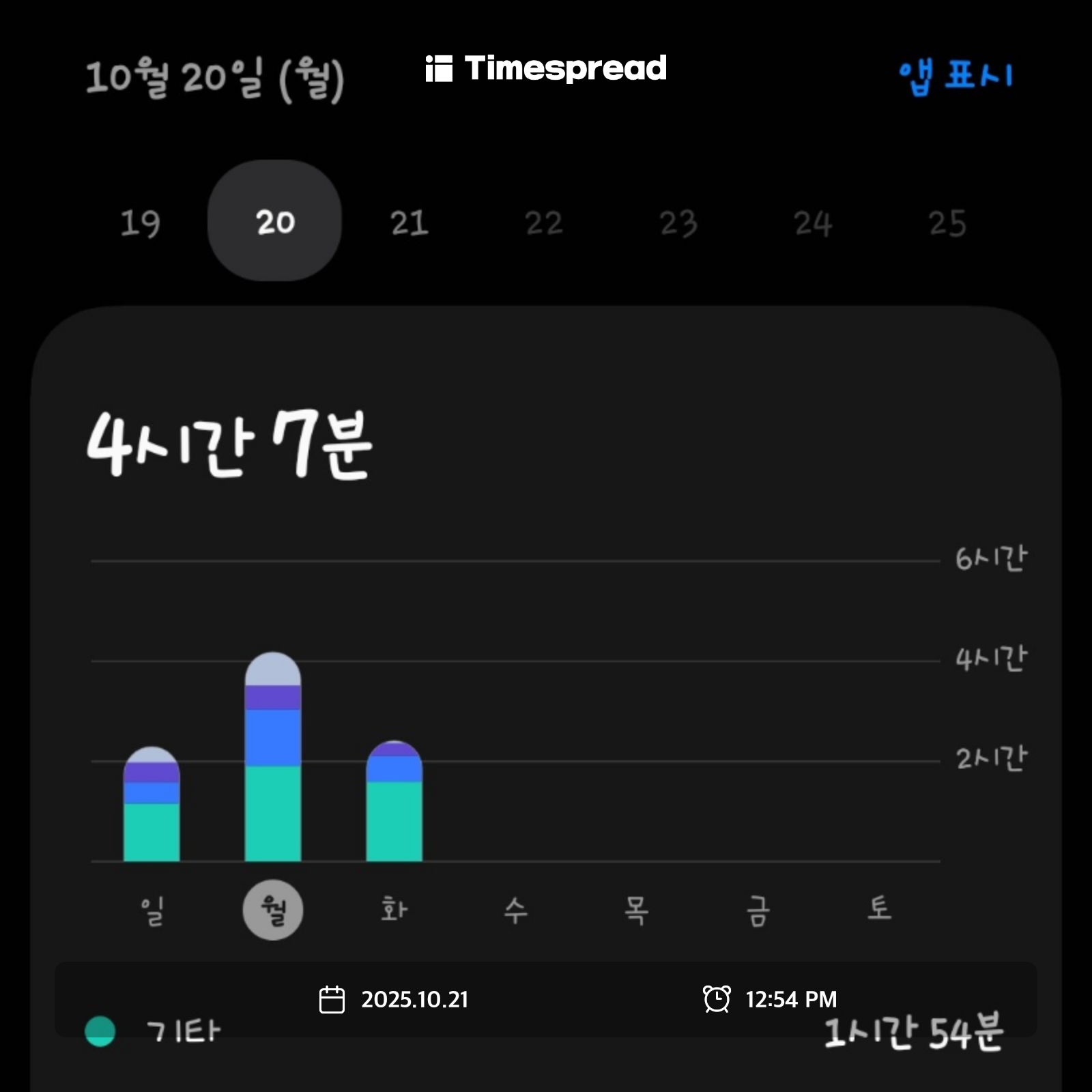1092x1092 pixels.
Task: Select date 21 in the date strip
Action: point(409,222)
